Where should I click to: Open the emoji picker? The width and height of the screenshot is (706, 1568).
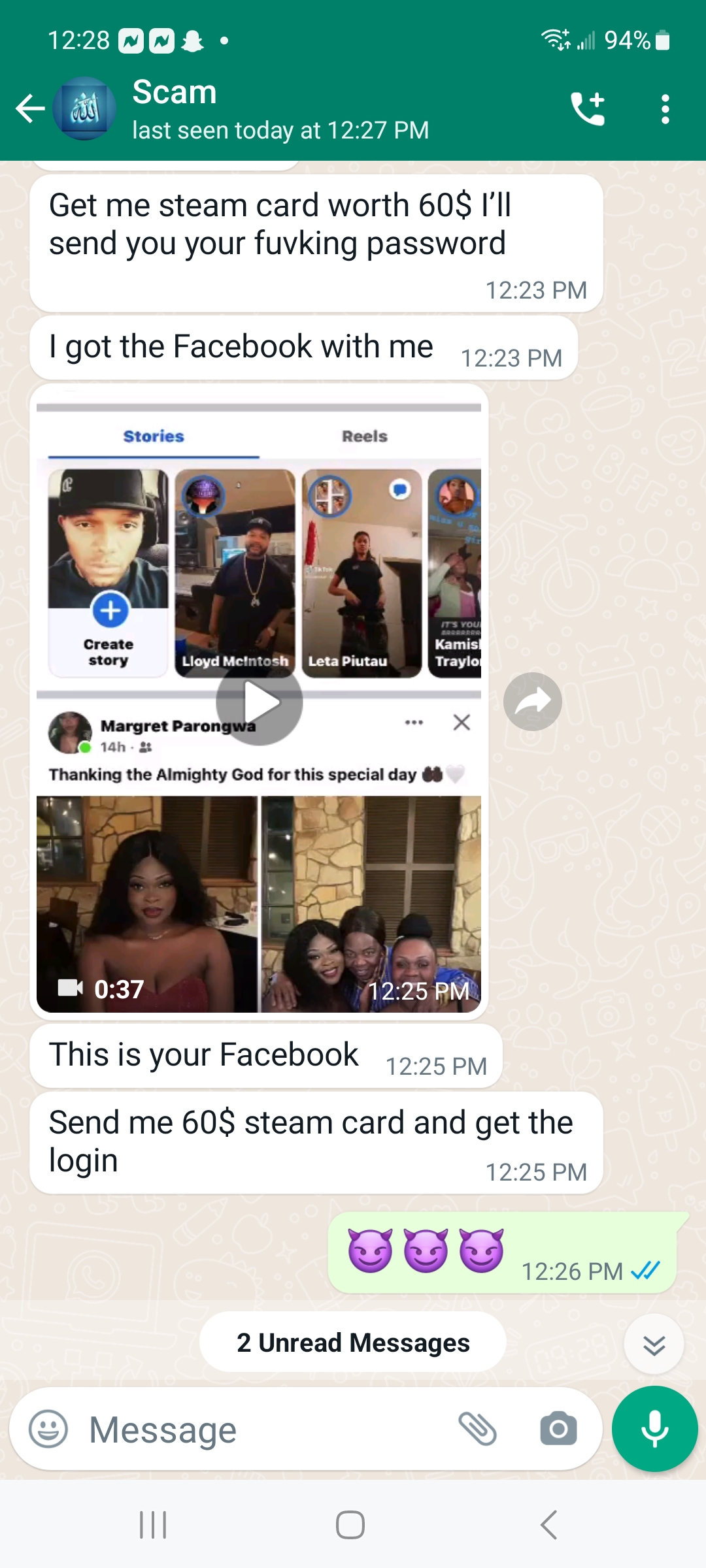click(x=48, y=1429)
